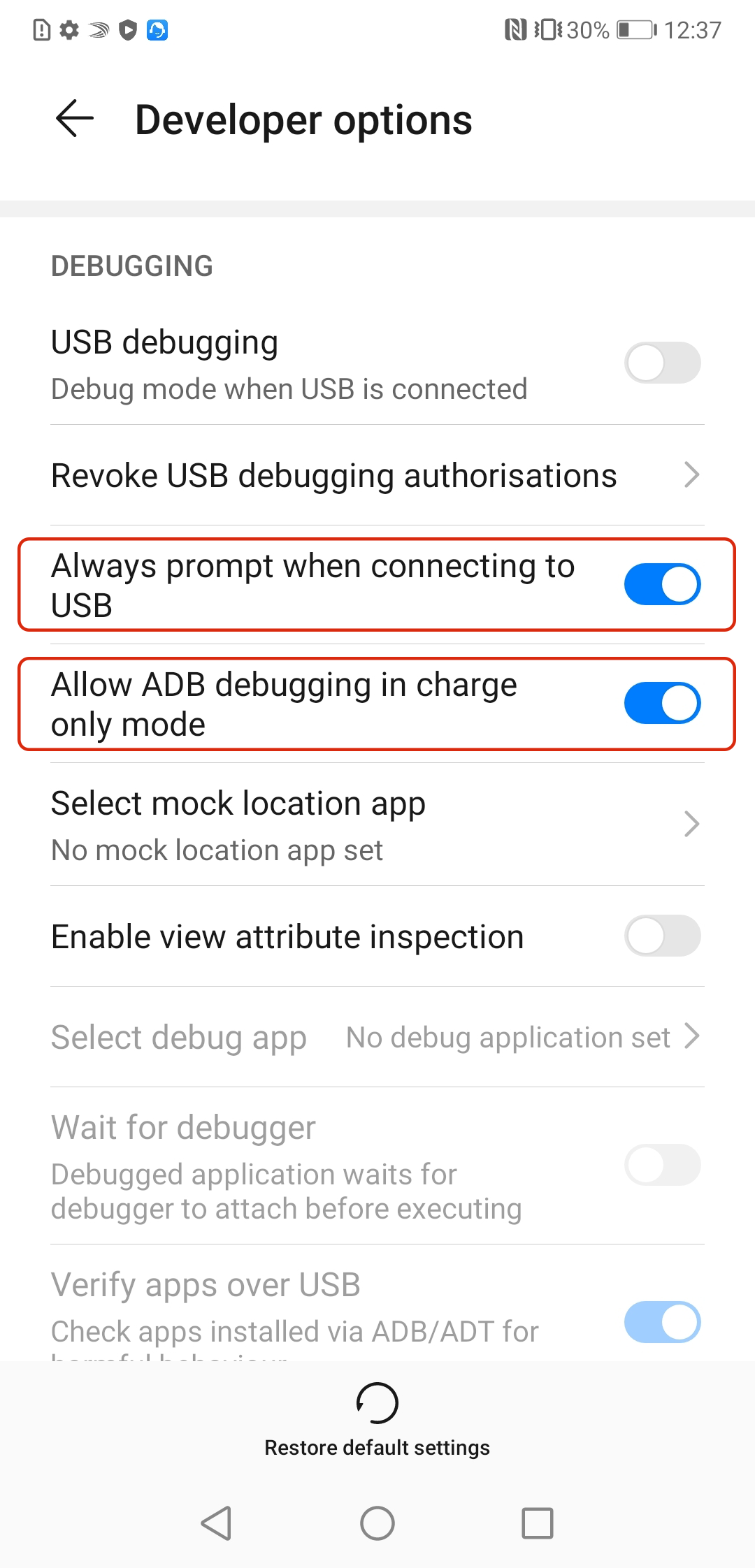Open recent apps from the navigation bar
The image size is (755, 1568).
click(538, 1523)
